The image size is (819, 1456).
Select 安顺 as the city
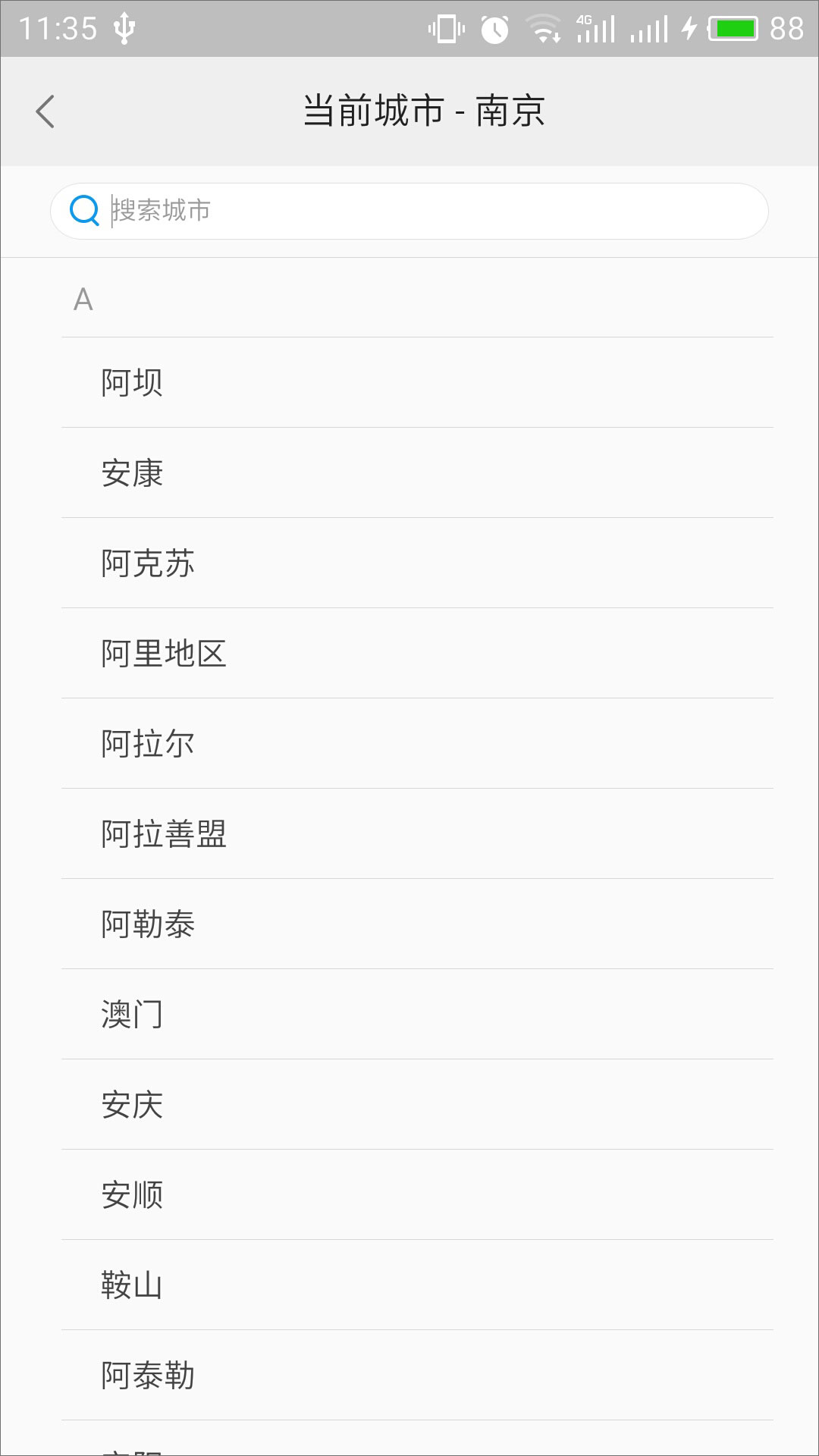pyautogui.click(x=417, y=1194)
